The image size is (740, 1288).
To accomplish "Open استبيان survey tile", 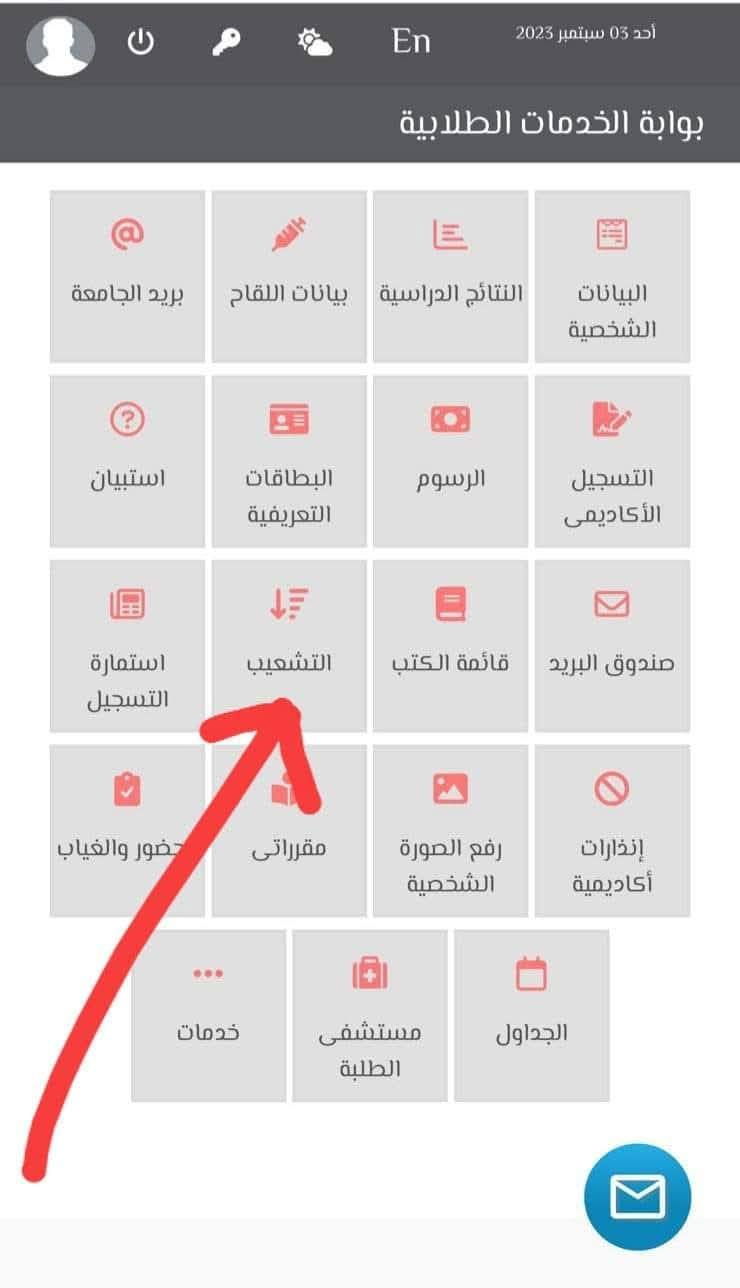I will click(x=127, y=461).
